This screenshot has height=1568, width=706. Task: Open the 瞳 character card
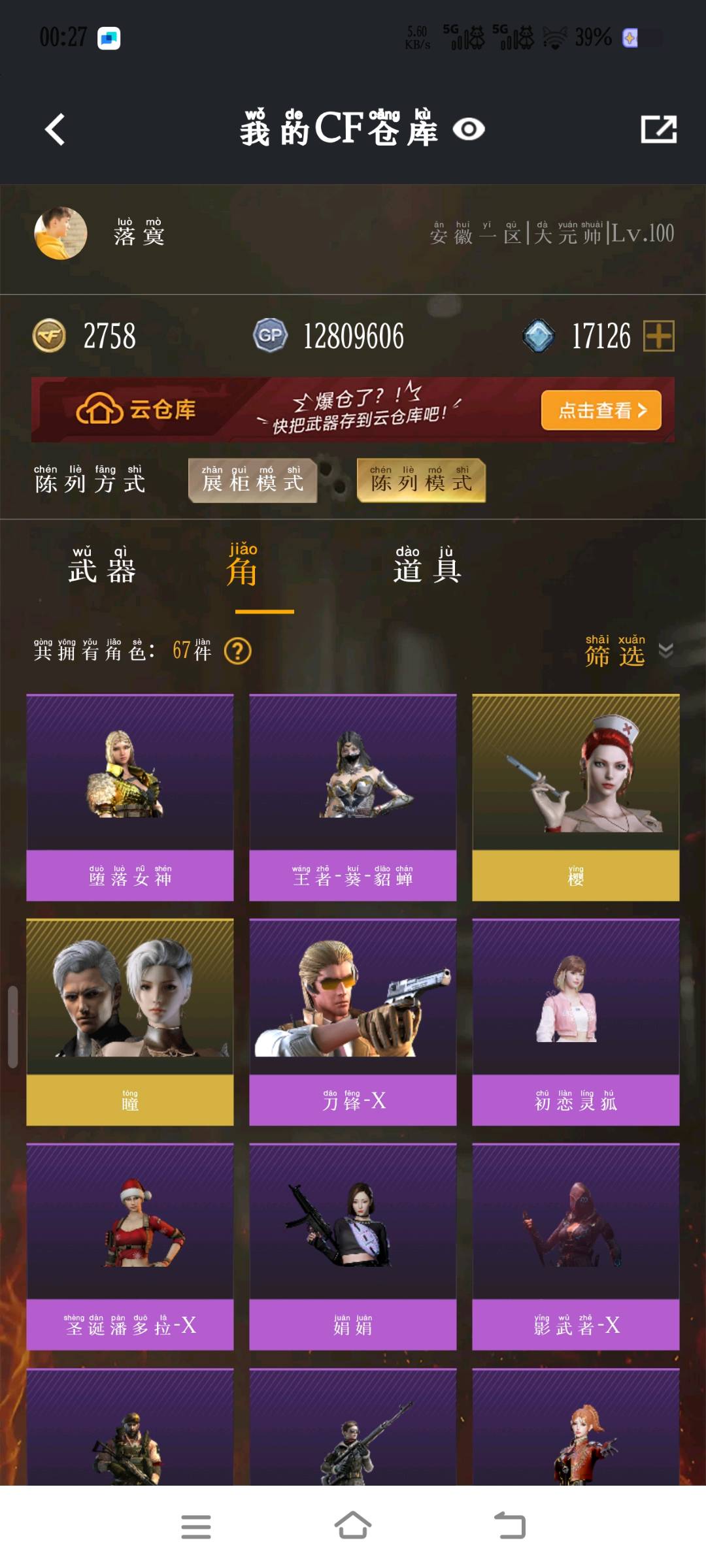pyautogui.click(x=129, y=1021)
